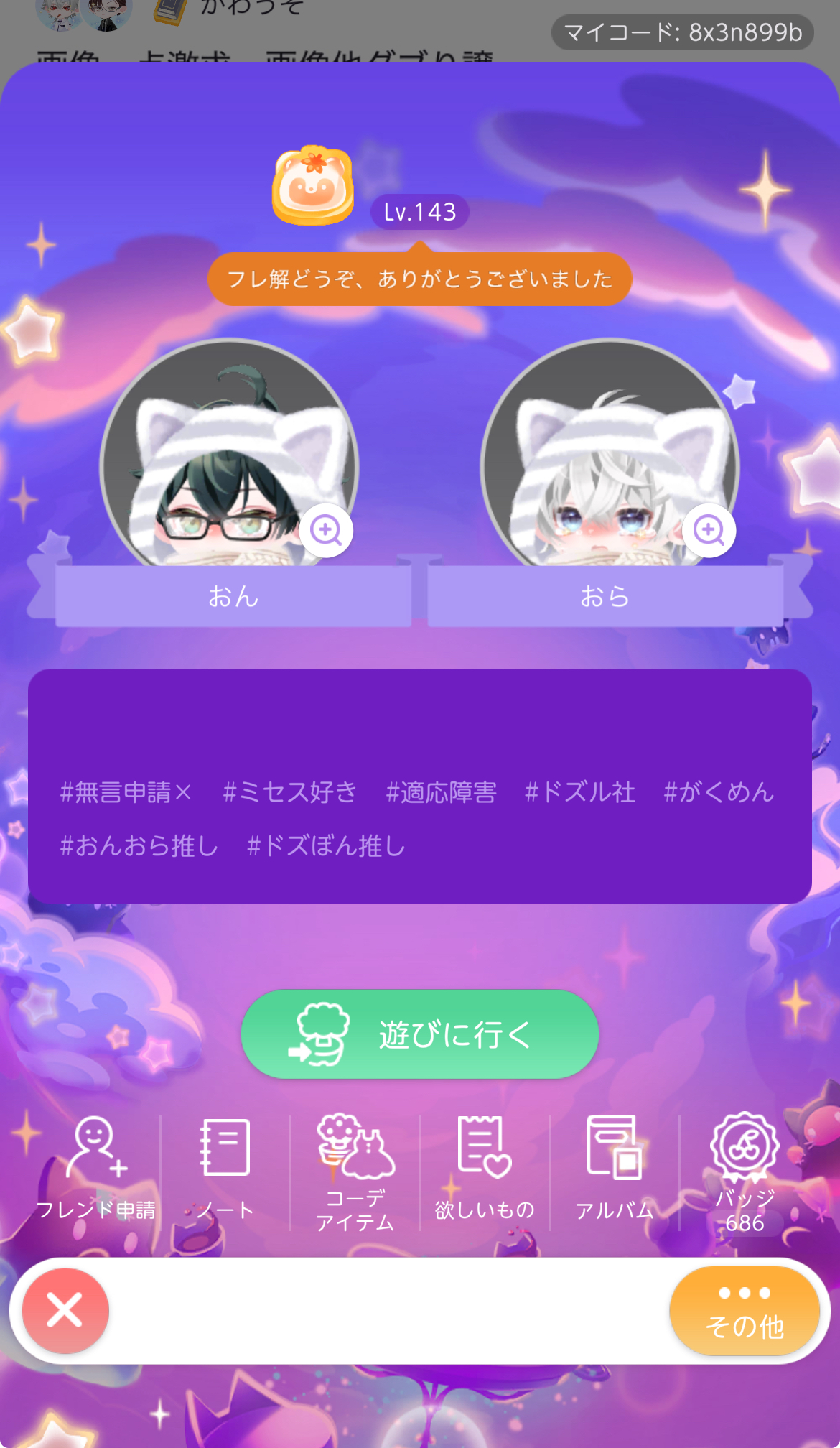Image resolution: width=840 pixels, height=1448 pixels.
Task: Open the その他 more options
Action: point(744,1311)
